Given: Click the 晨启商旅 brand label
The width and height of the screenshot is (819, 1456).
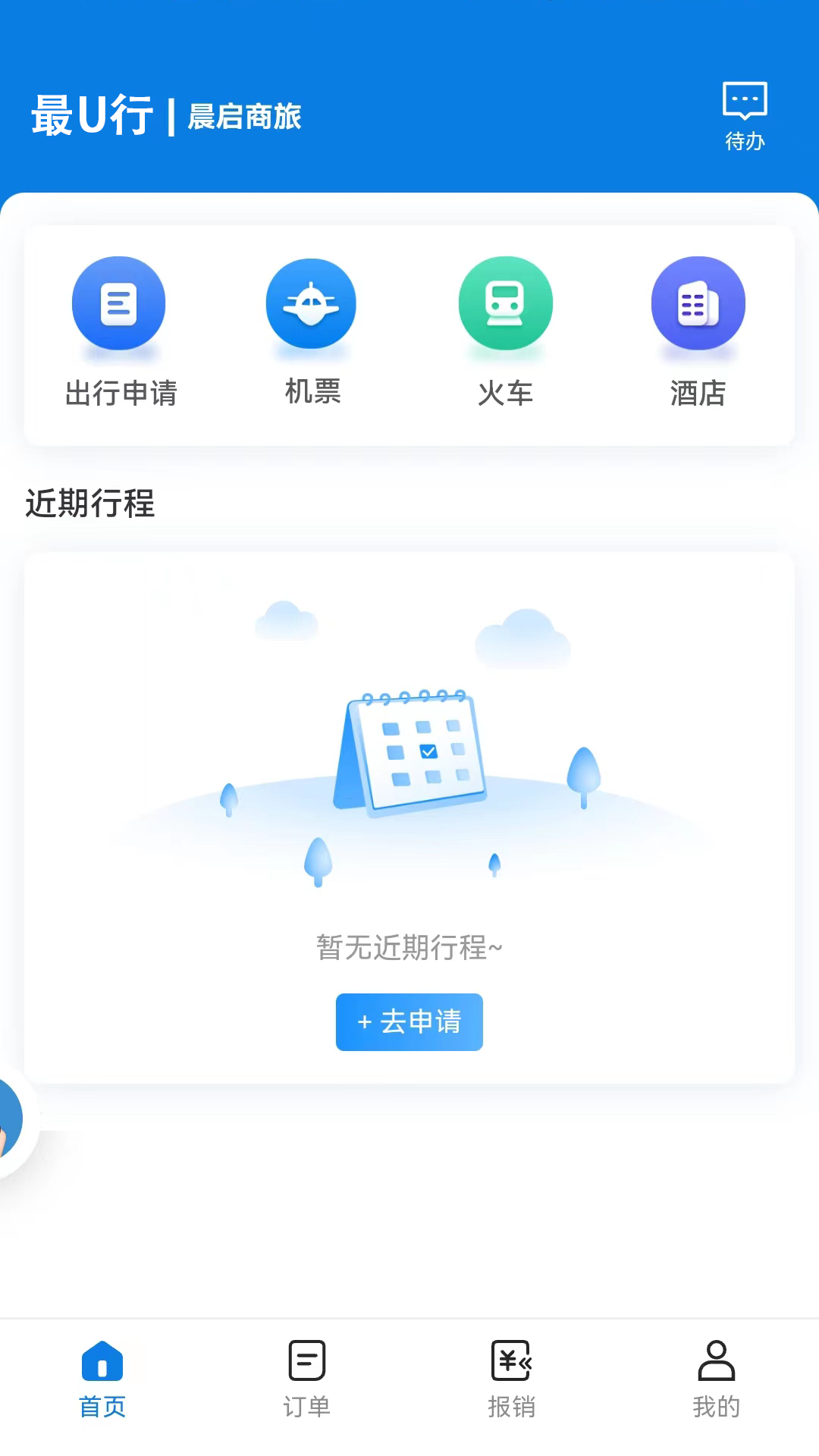Looking at the screenshot, I should 244,118.
